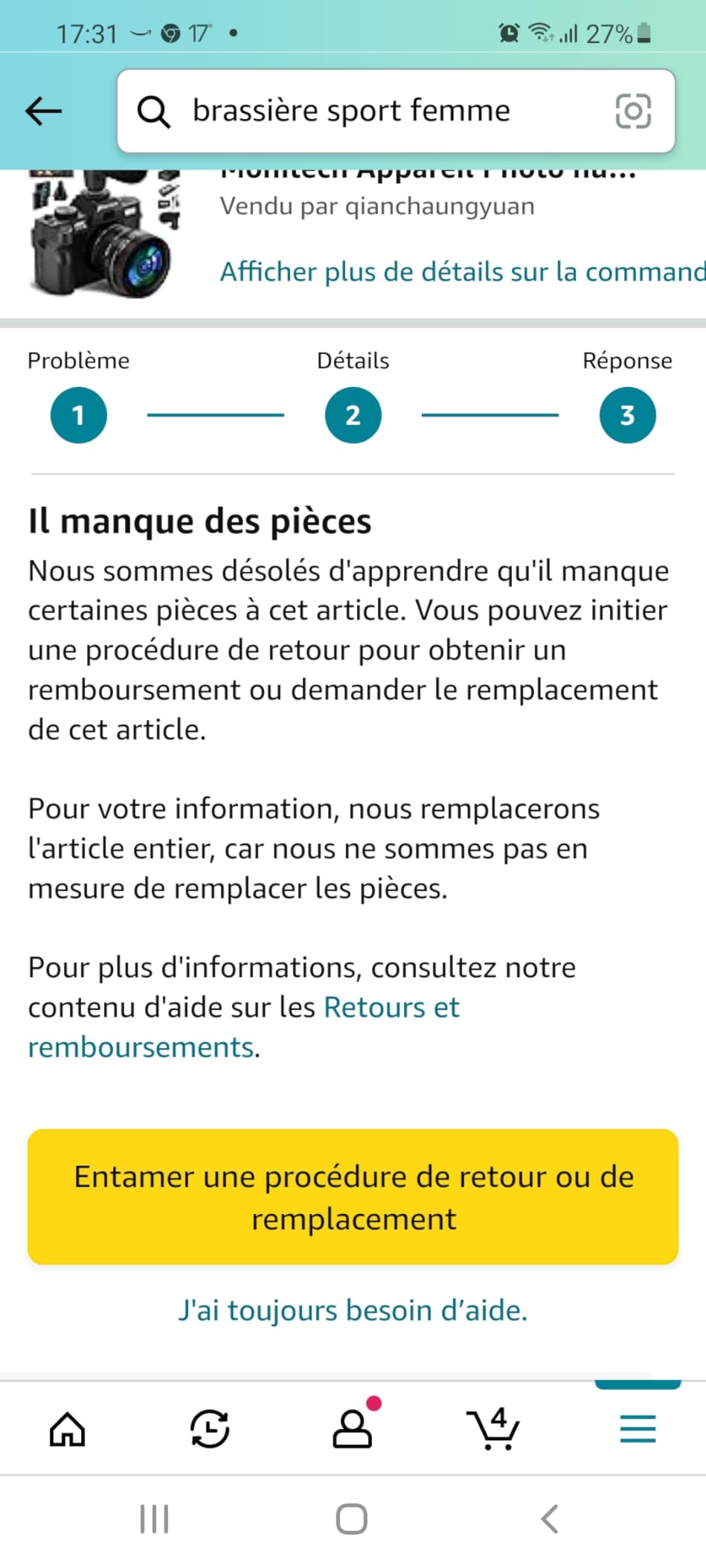Screen dimensions: 706x1568
Task: Switch to the Home tab
Action: tap(68, 1429)
